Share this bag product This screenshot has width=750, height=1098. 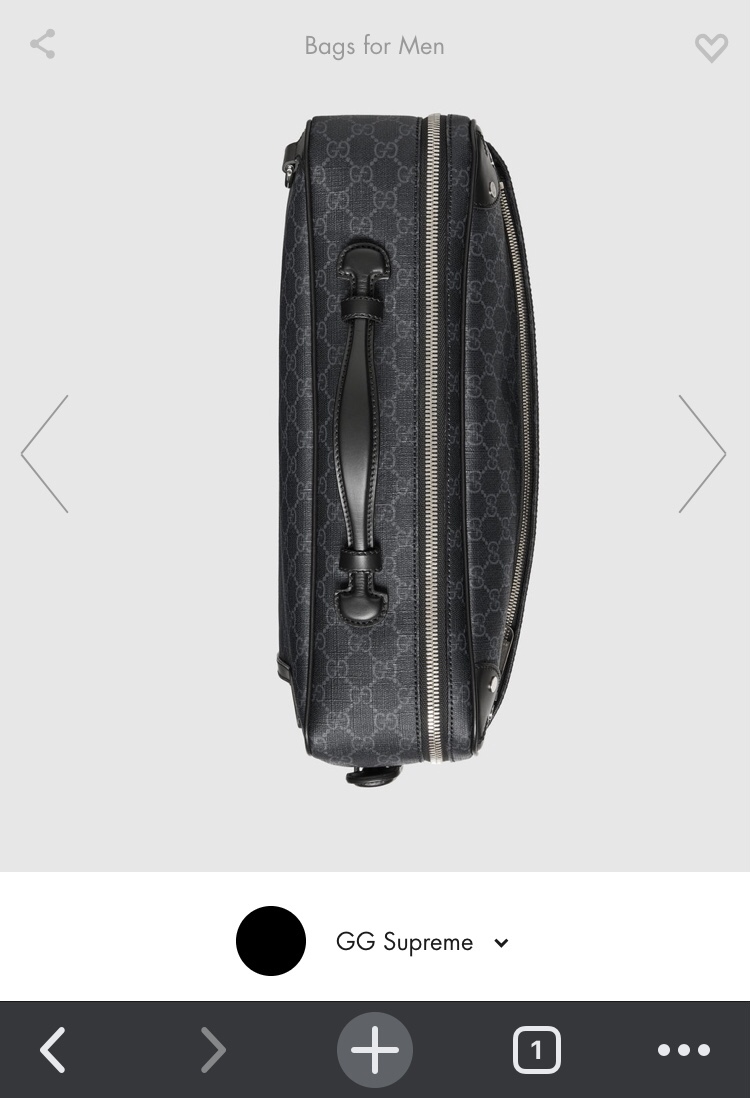(x=42, y=44)
